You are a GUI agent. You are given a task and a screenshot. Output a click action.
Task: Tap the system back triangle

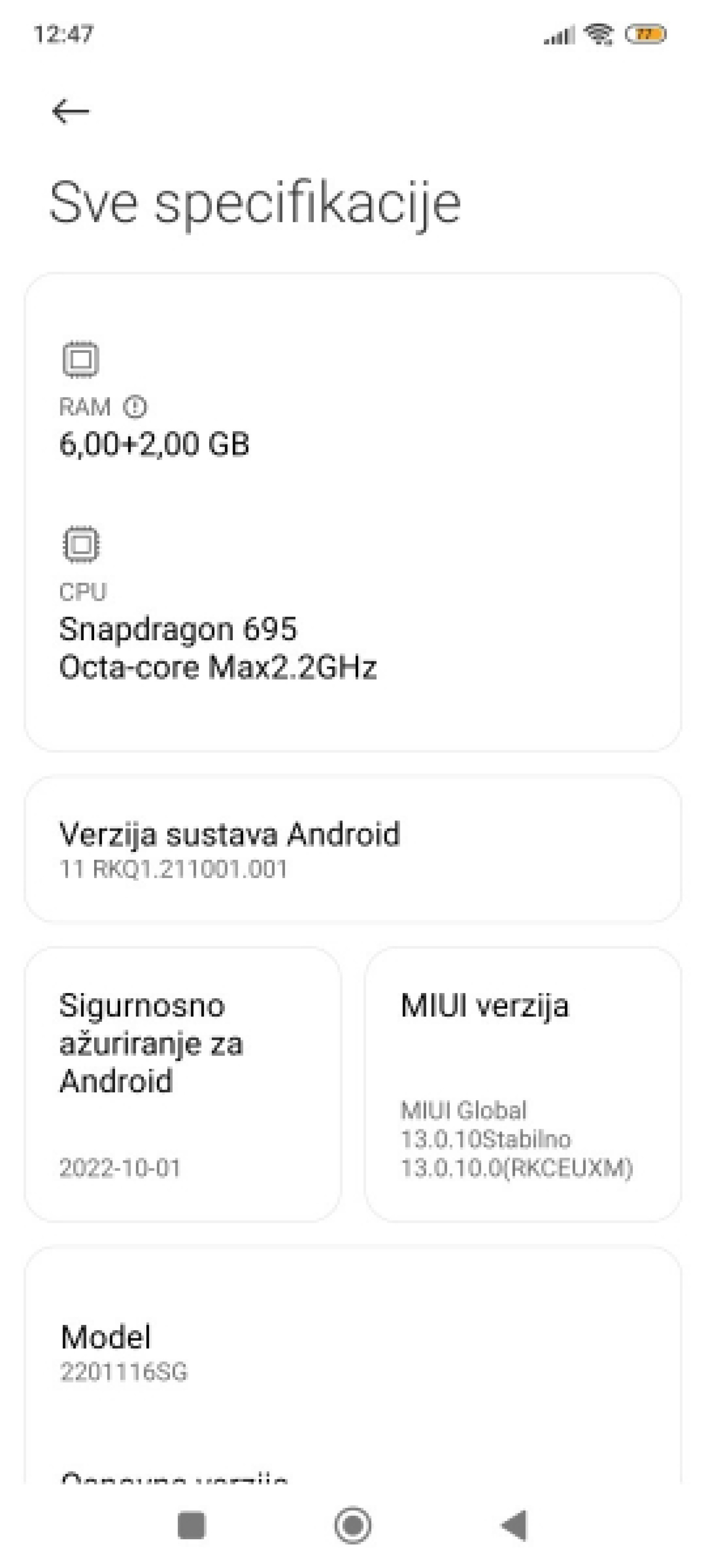tap(514, 1525)
